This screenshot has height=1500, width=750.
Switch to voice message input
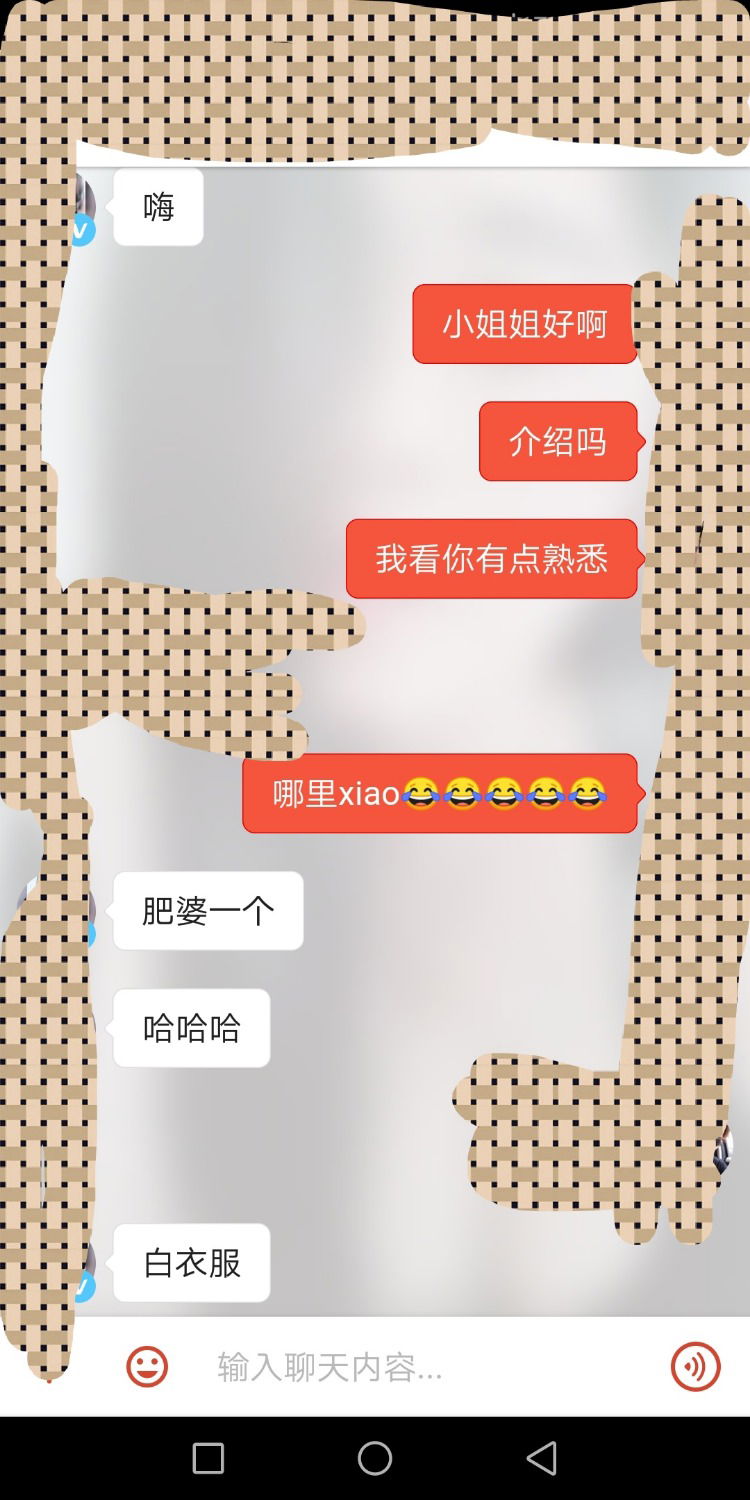[695, 1366]
